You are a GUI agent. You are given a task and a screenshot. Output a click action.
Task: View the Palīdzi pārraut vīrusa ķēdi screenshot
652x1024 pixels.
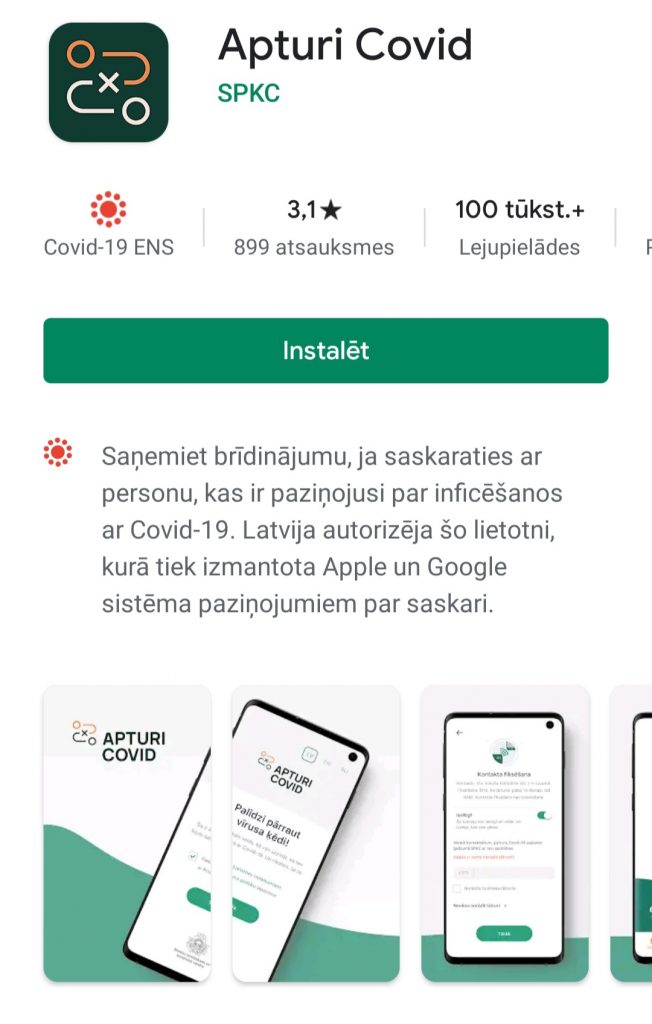tap(315, 833)
